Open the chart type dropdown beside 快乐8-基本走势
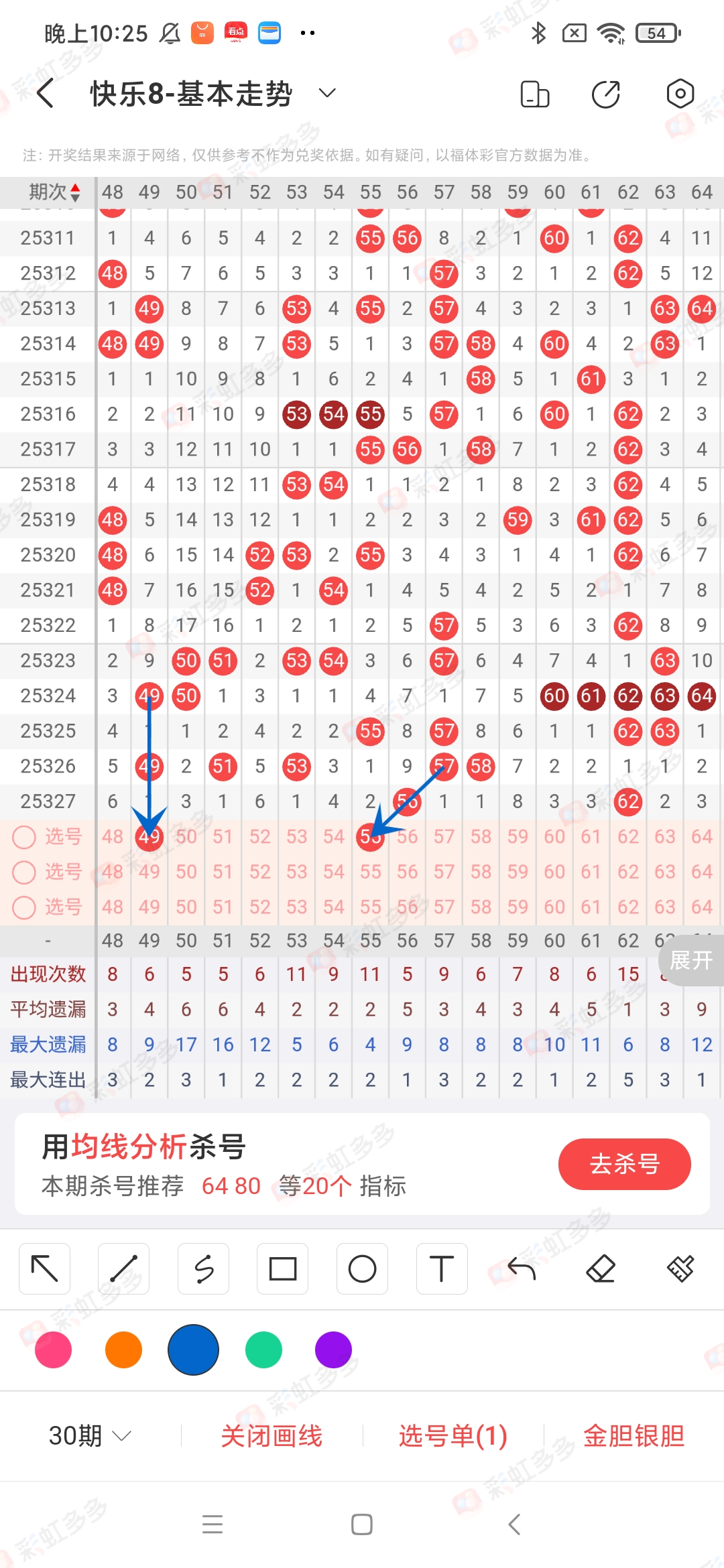 point(326,93)
